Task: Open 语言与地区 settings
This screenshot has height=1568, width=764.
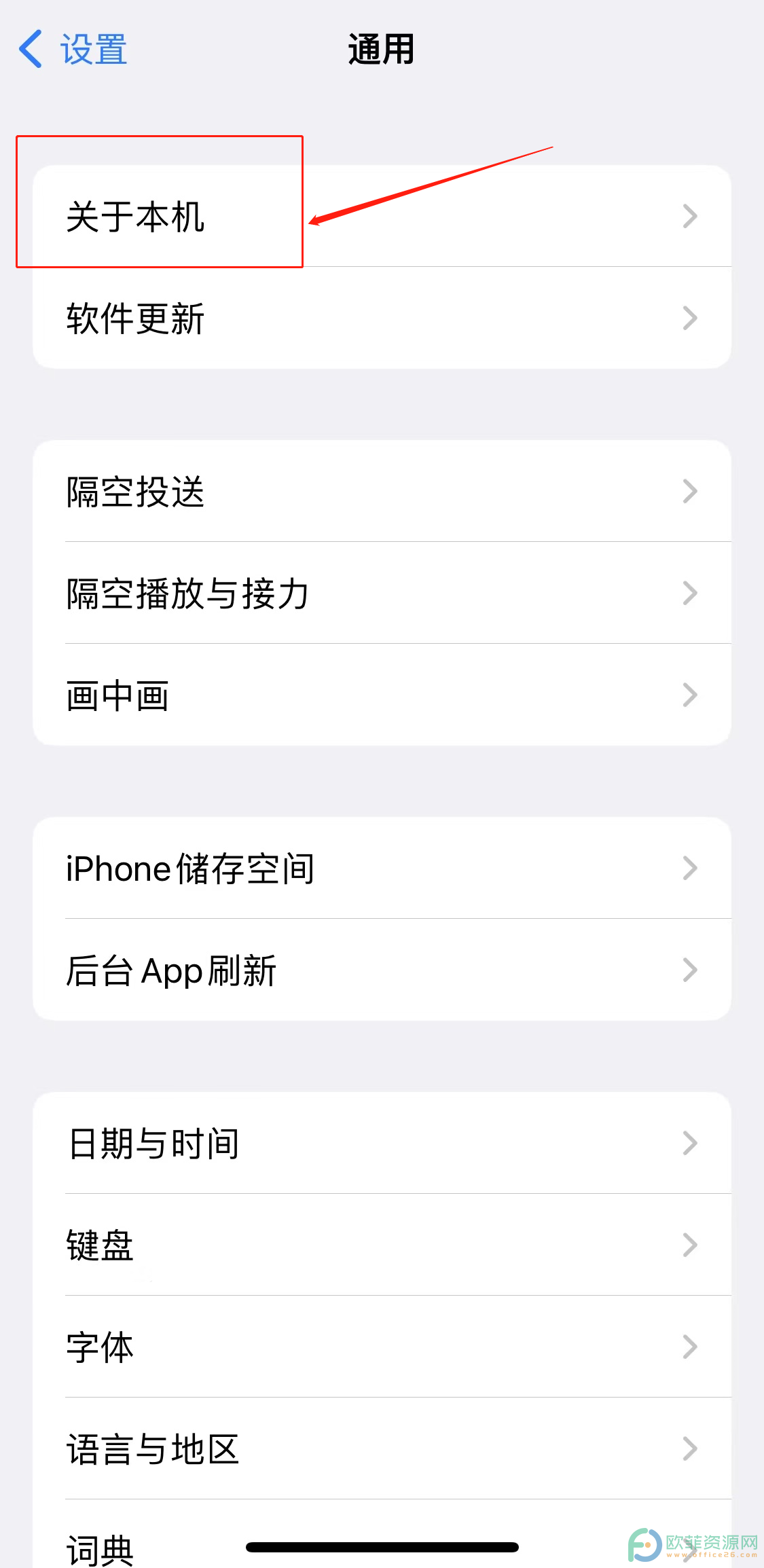Action: pos(380,1449)
